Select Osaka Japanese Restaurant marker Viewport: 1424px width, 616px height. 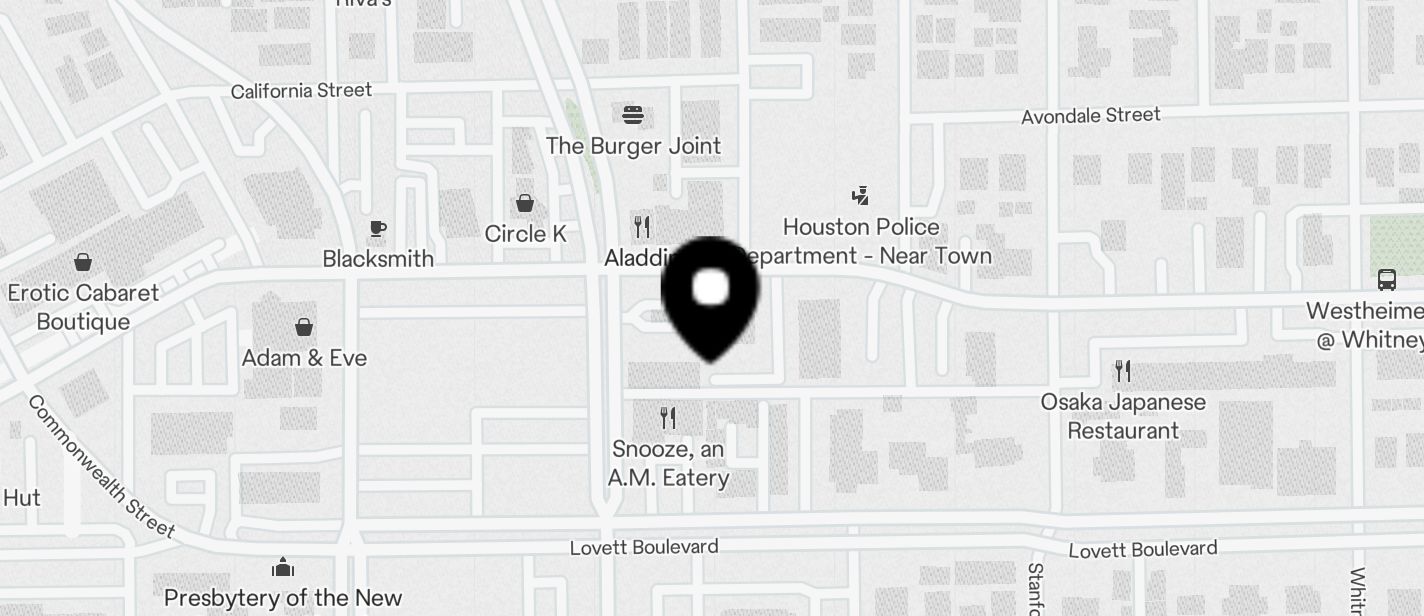pyautogui.click(x=1123, y=372)
